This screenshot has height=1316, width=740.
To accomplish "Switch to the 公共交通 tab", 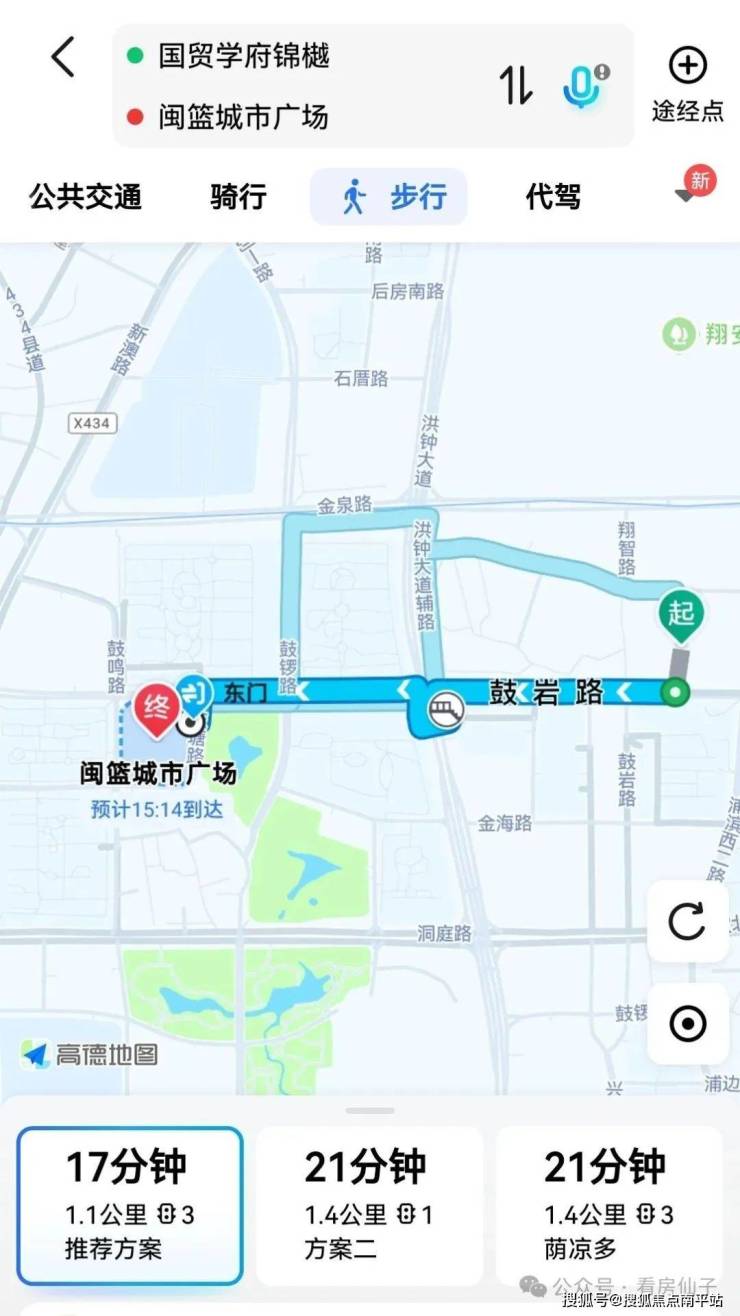I will tap(85, 196).
